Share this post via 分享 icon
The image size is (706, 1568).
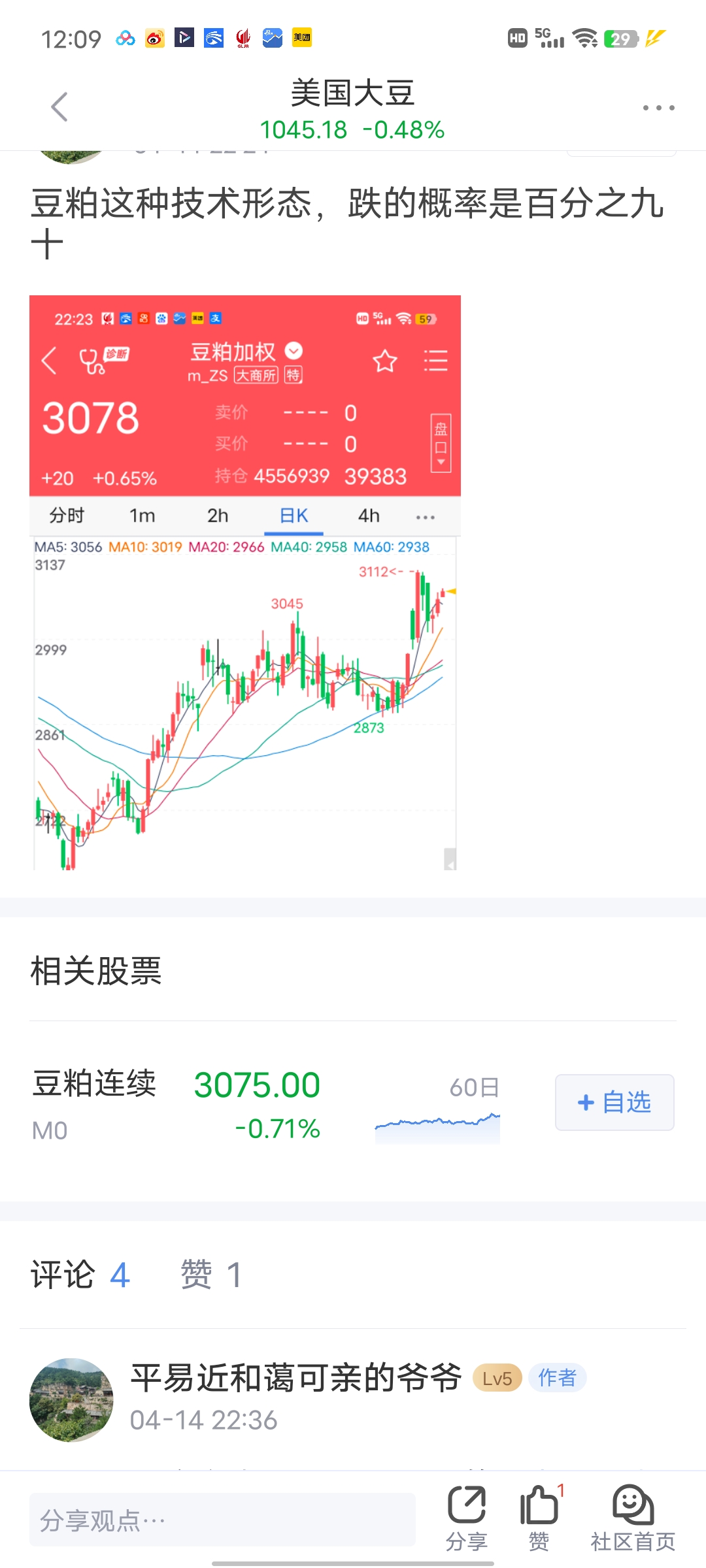(466, 1518)
